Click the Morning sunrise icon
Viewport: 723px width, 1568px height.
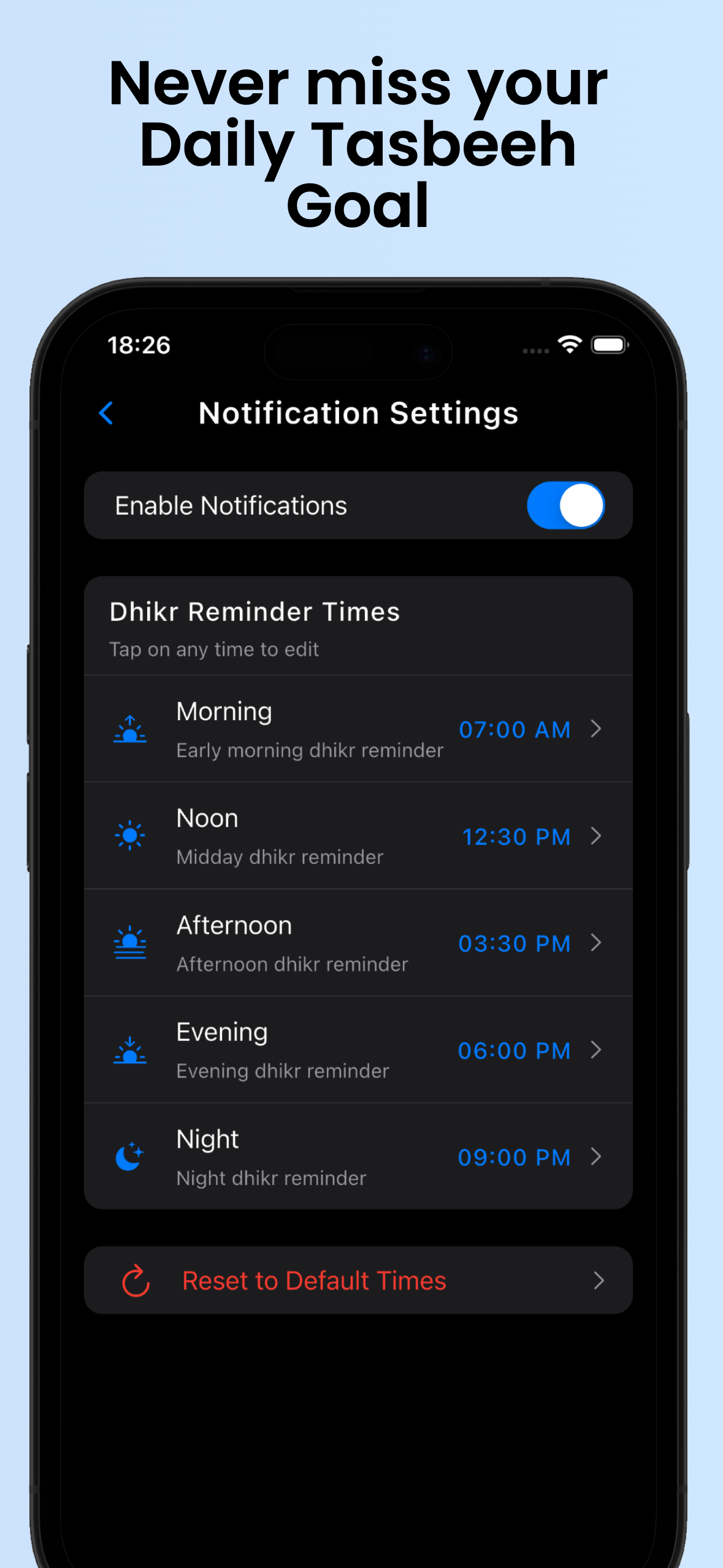pyautogui.click(x=131, y=730)
